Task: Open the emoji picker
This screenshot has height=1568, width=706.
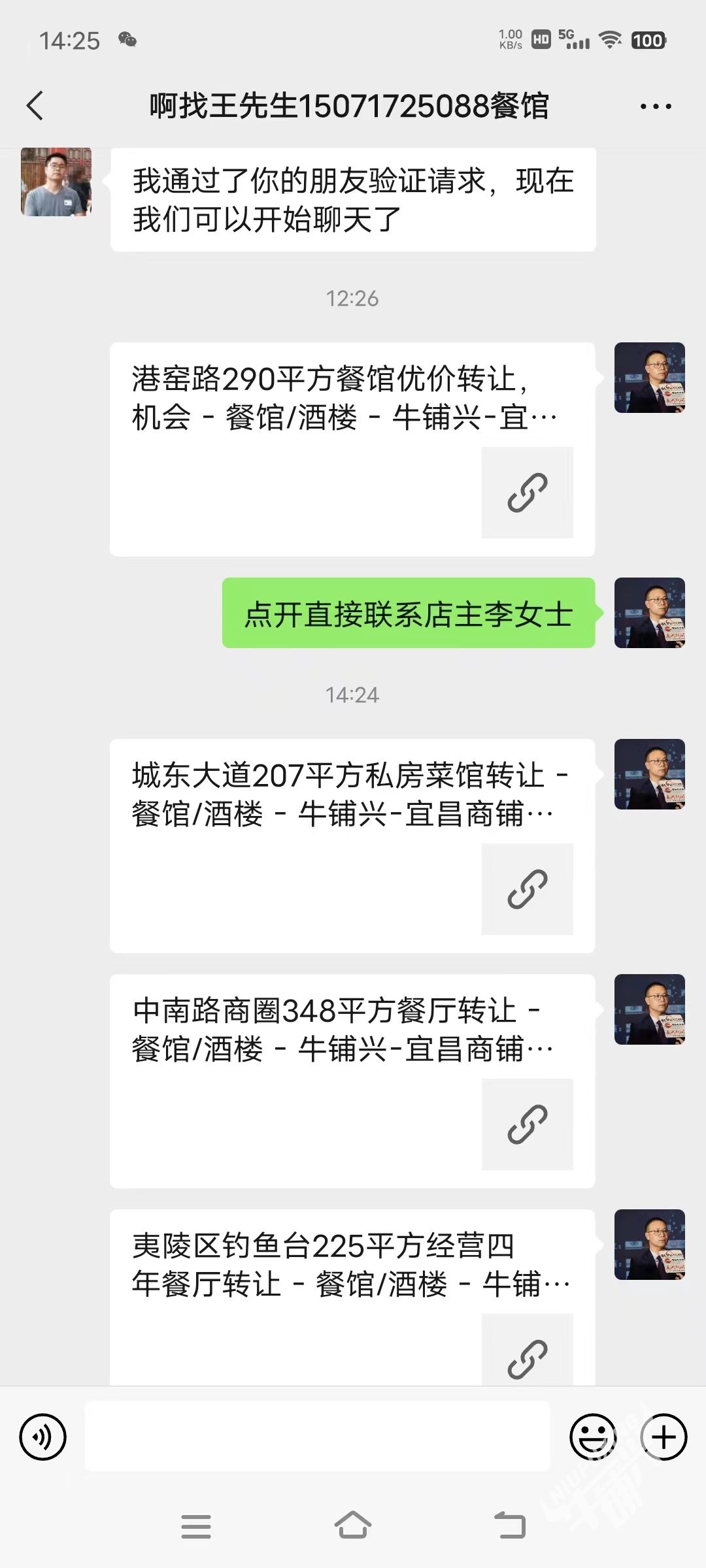Action: 593,1437
